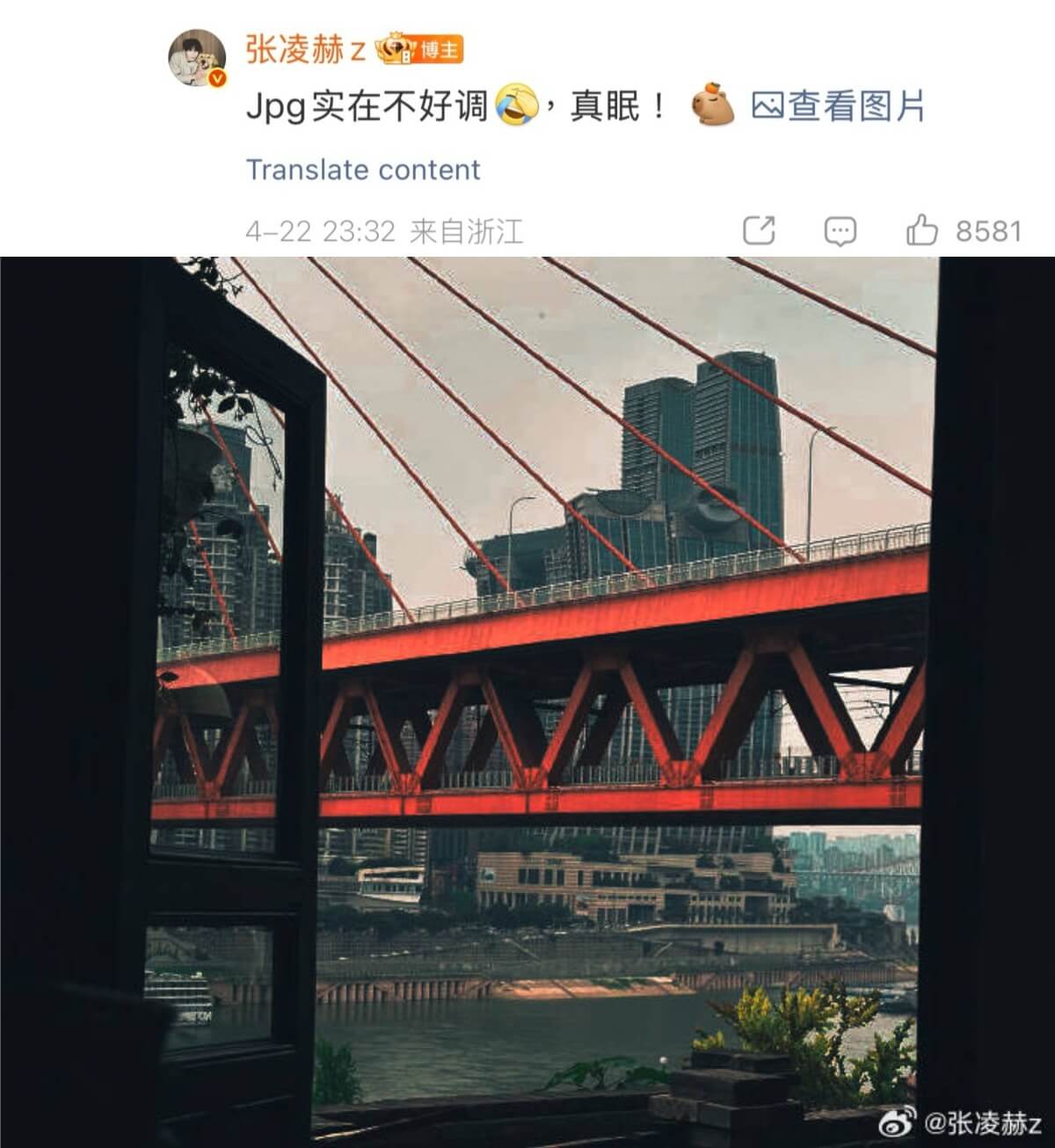
Task: Reply with the comment icon
Action: [840, 231]
